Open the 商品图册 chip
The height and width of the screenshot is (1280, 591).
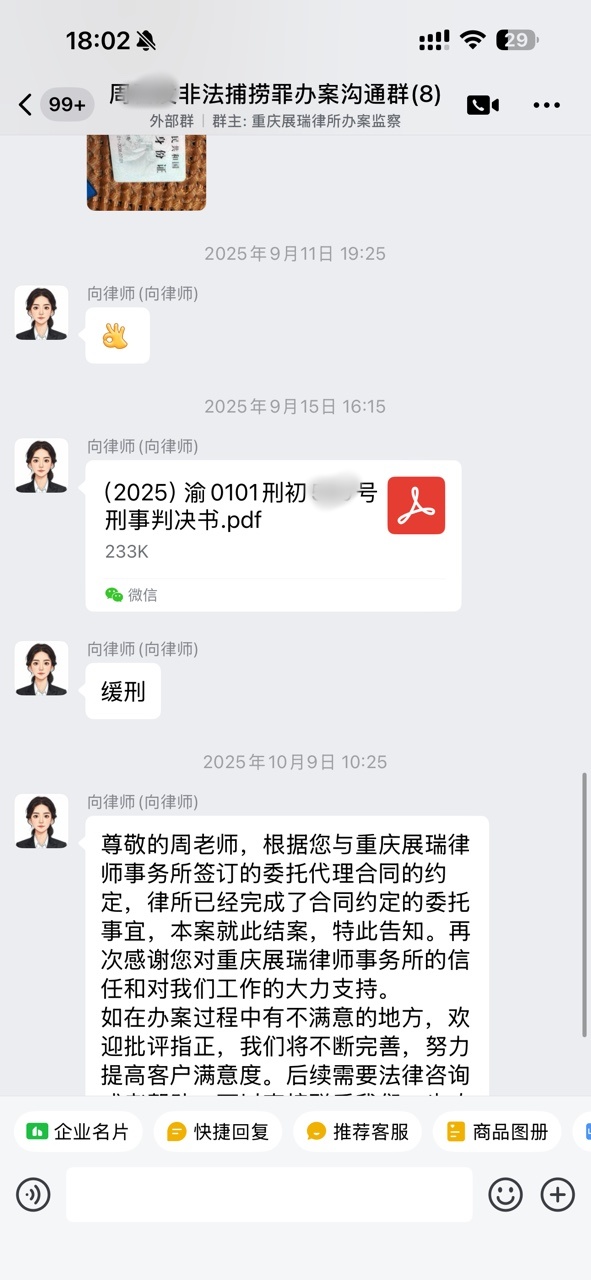(497, 1132)
